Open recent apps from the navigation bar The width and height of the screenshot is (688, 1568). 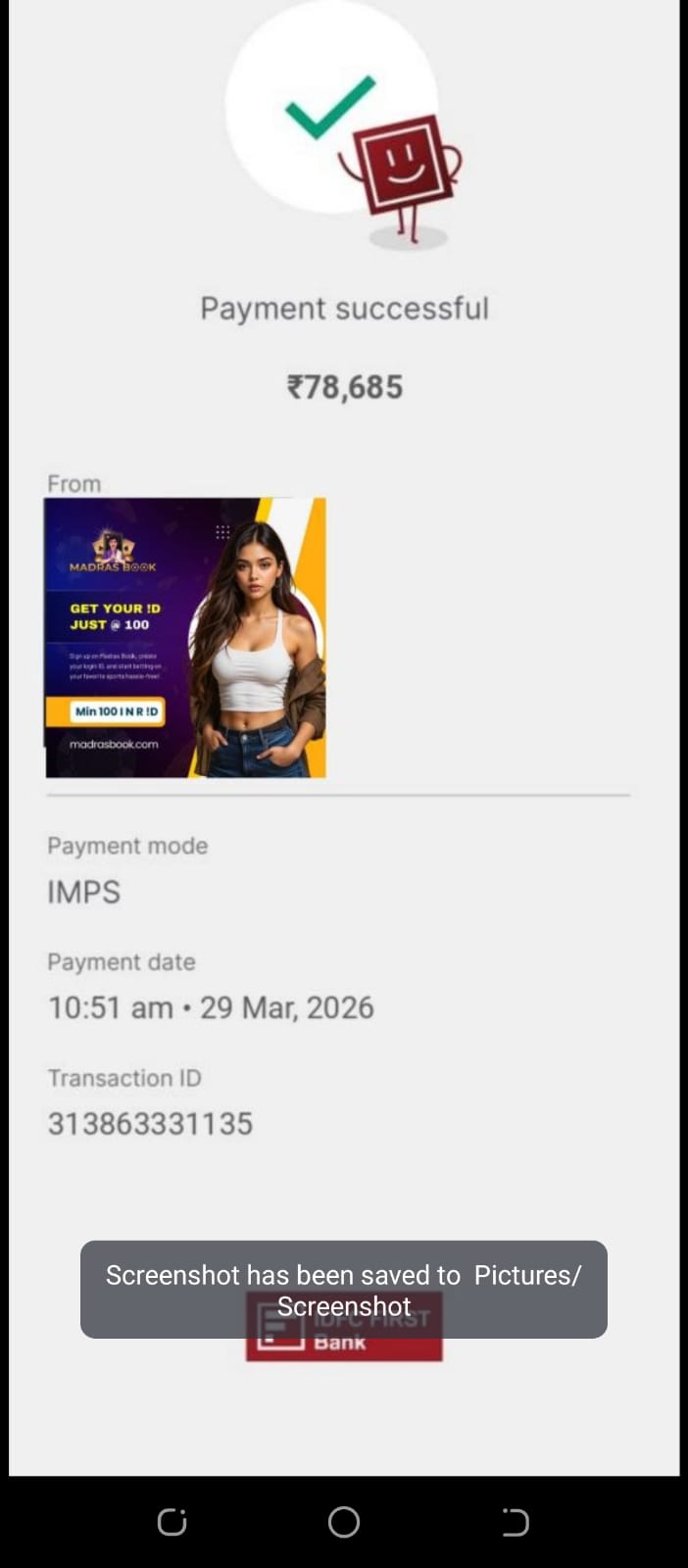(x=172, y=1522)
